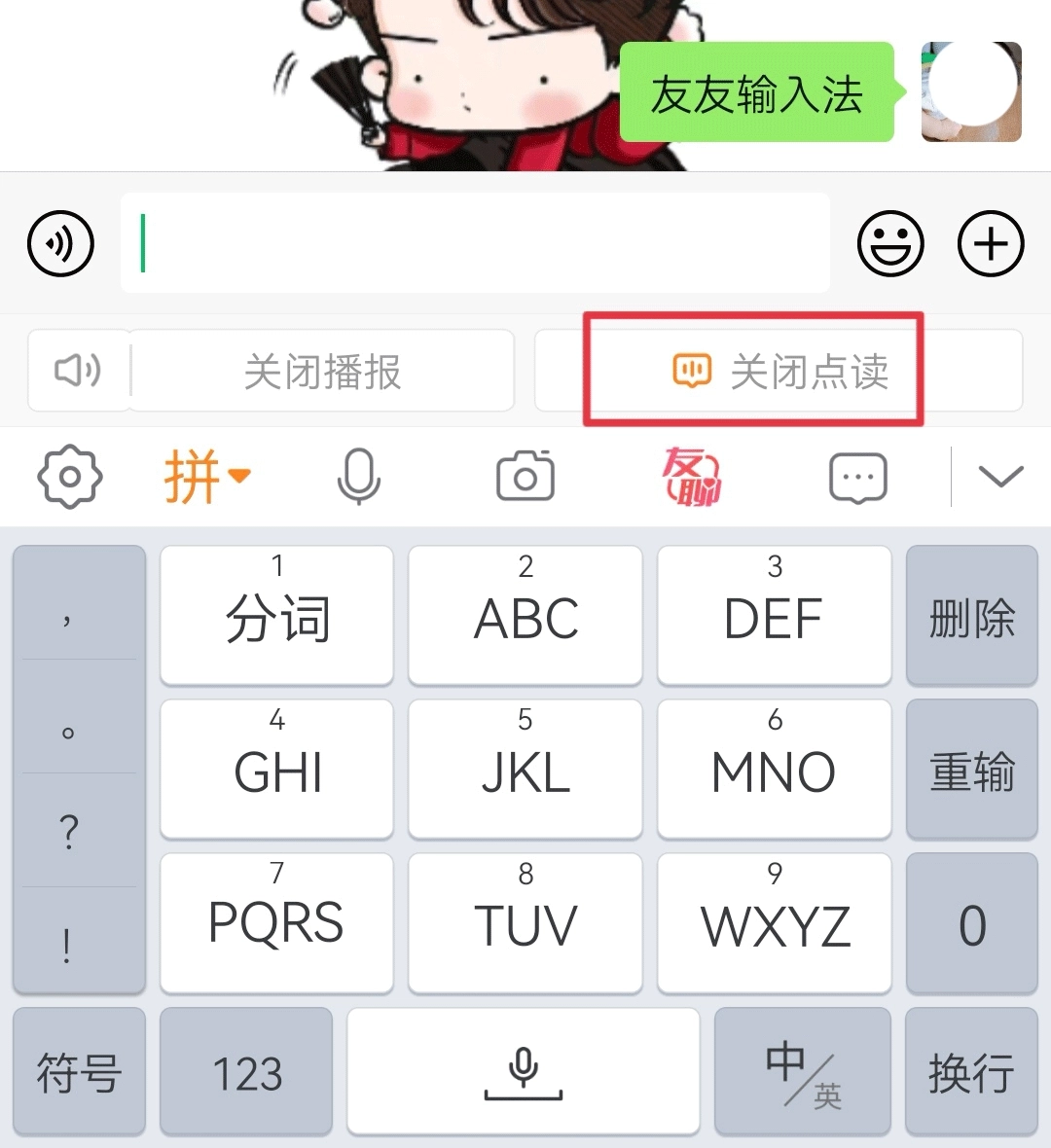Open the camera input tool

click(525, 477)
